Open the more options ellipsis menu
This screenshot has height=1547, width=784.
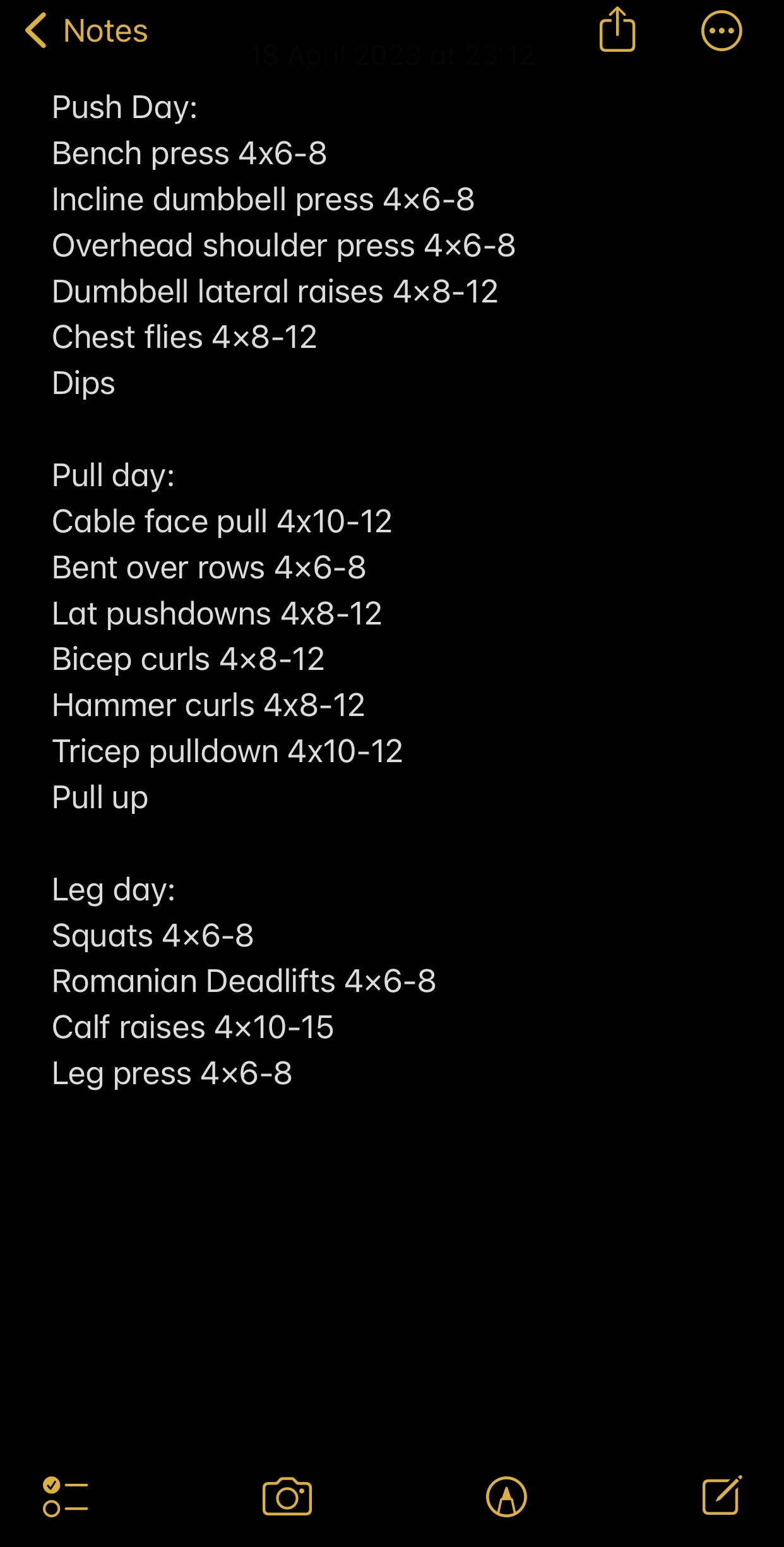click(722, 31)
